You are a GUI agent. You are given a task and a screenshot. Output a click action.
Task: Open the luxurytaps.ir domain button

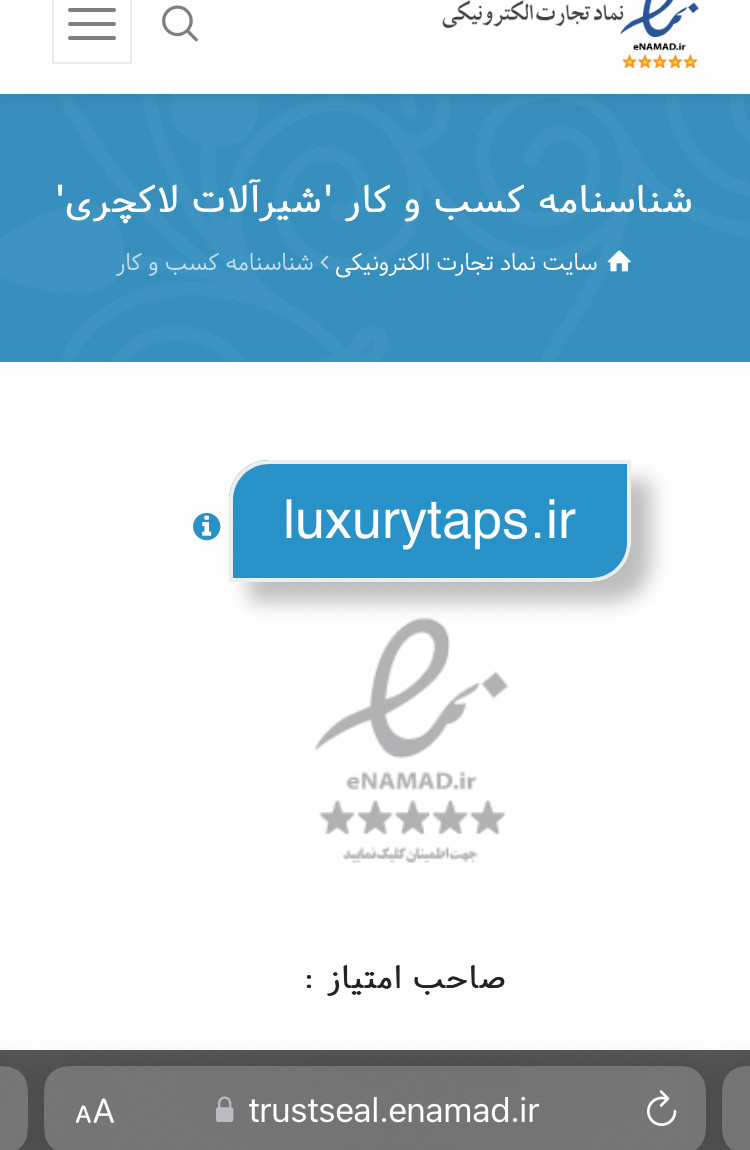tap(430, 521)
